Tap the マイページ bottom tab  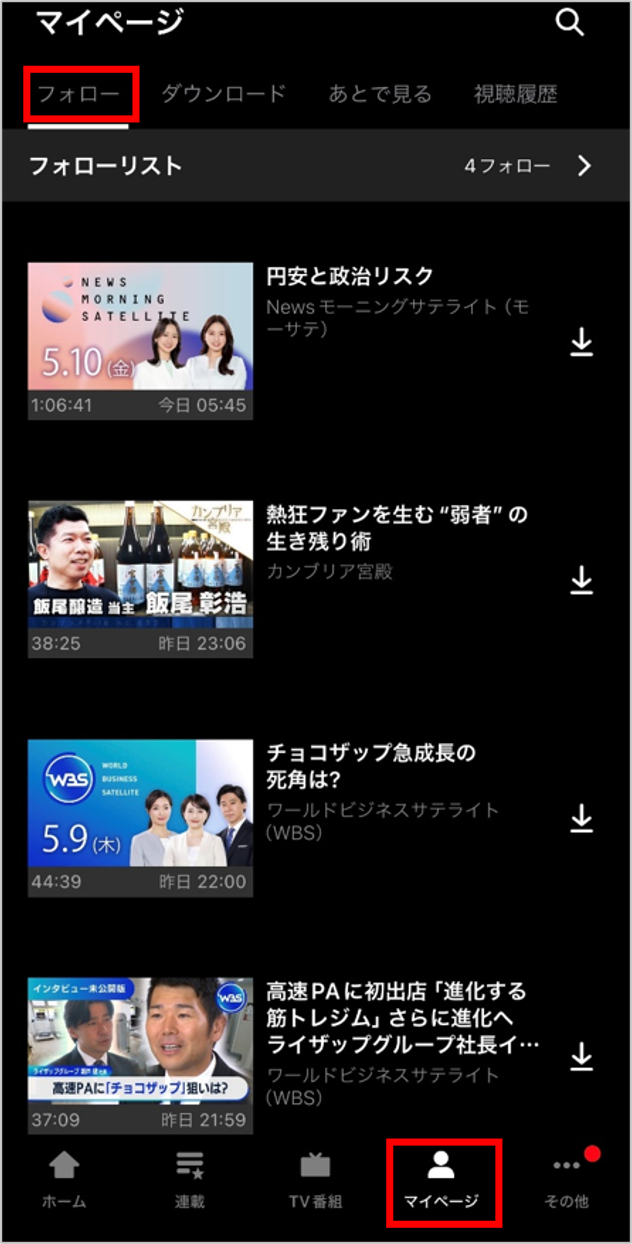pyautogui.click(x=441, y=1180)
